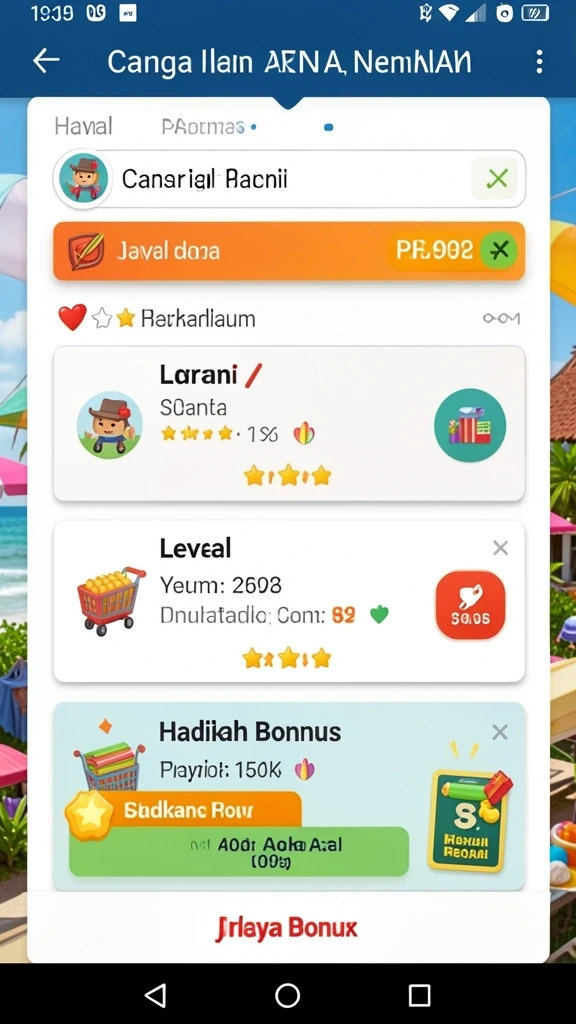576x1024 pixels.
Task: Go back with the top-left arrow
Action: [x=46, y=61]
